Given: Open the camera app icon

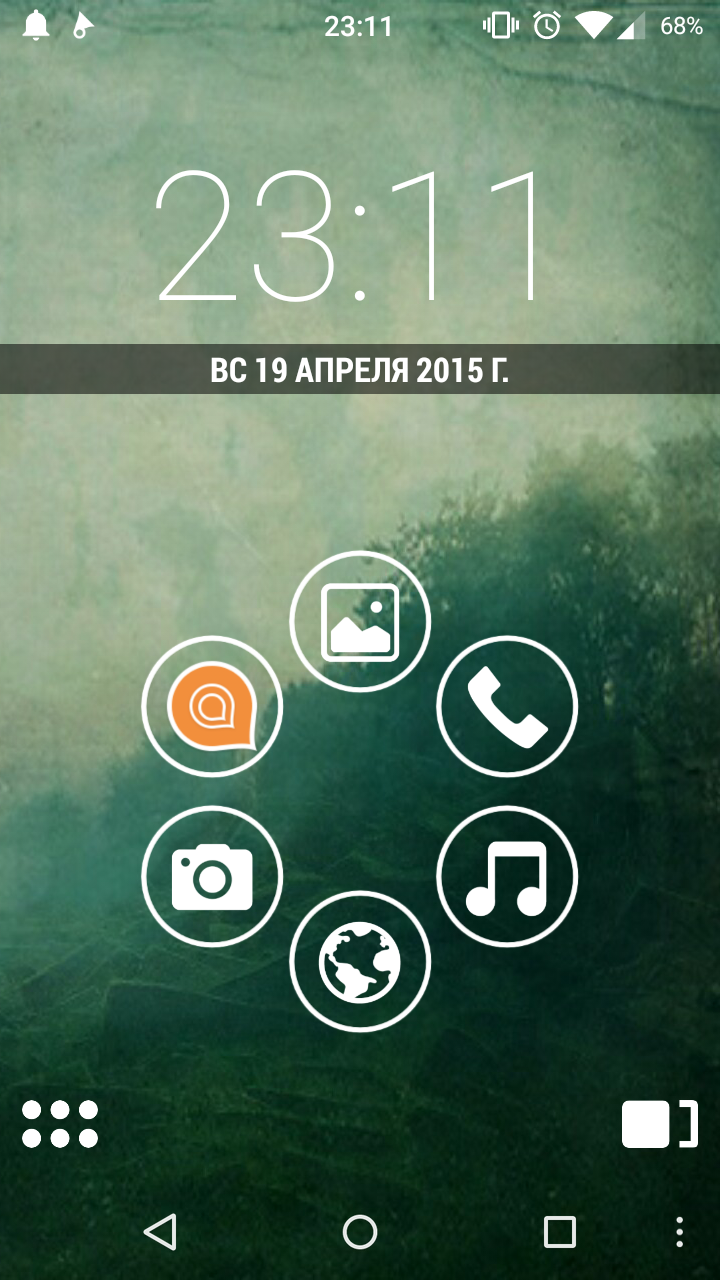Looking at the screenshot, I should [212, 876].
